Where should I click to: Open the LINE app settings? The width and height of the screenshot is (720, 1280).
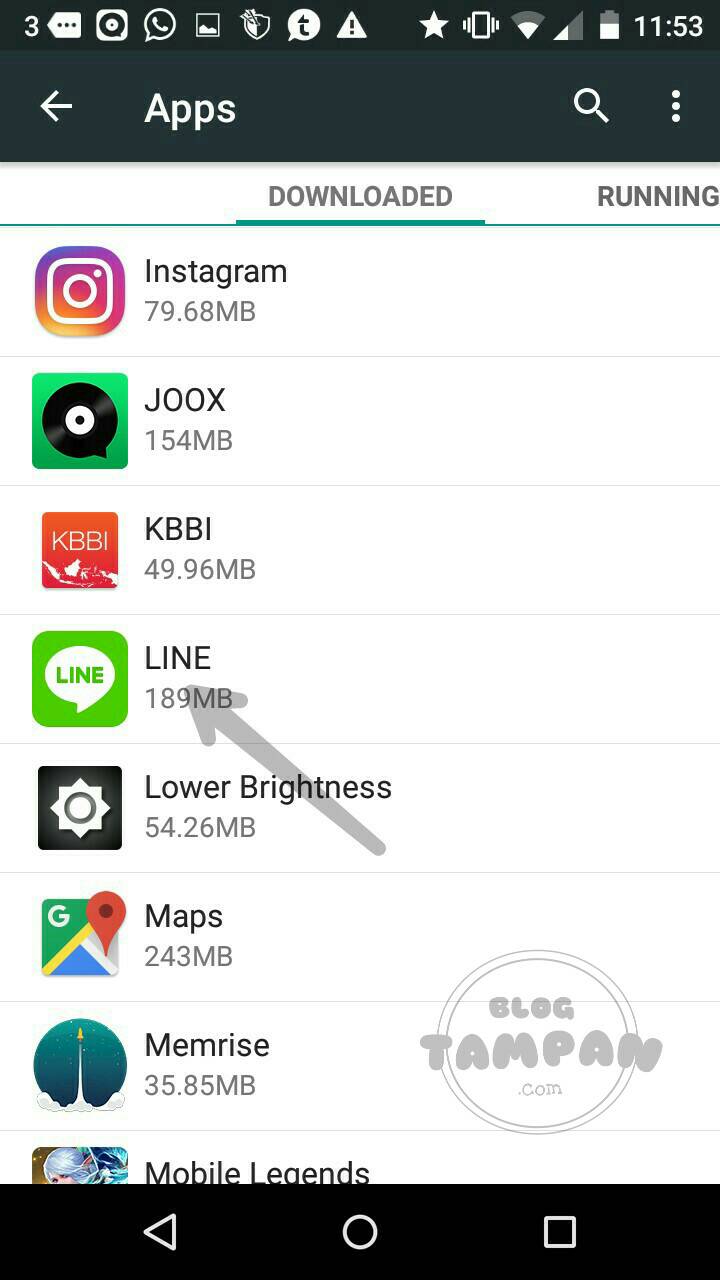point(360,679)
